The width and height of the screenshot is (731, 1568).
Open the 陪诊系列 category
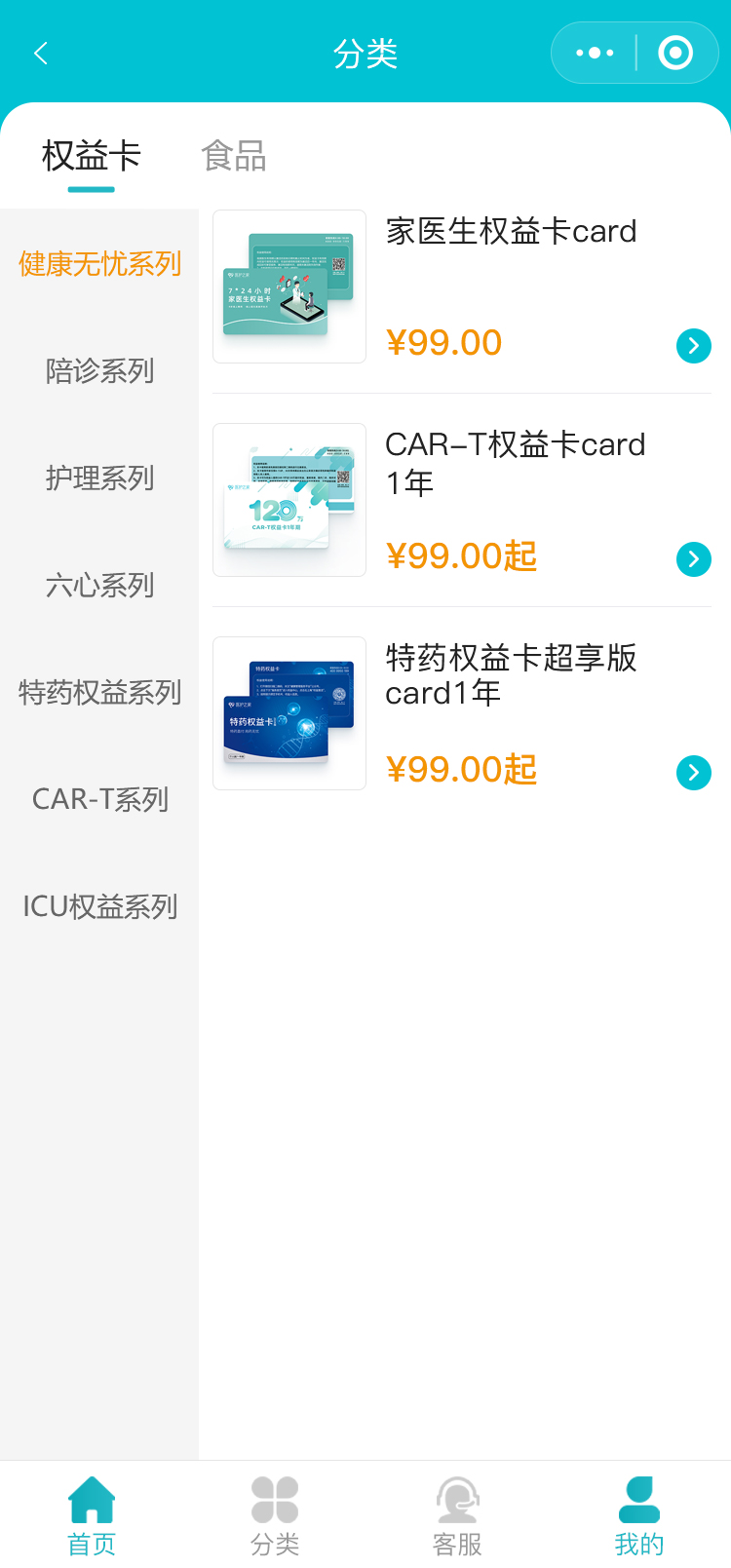tap(99, 370)
